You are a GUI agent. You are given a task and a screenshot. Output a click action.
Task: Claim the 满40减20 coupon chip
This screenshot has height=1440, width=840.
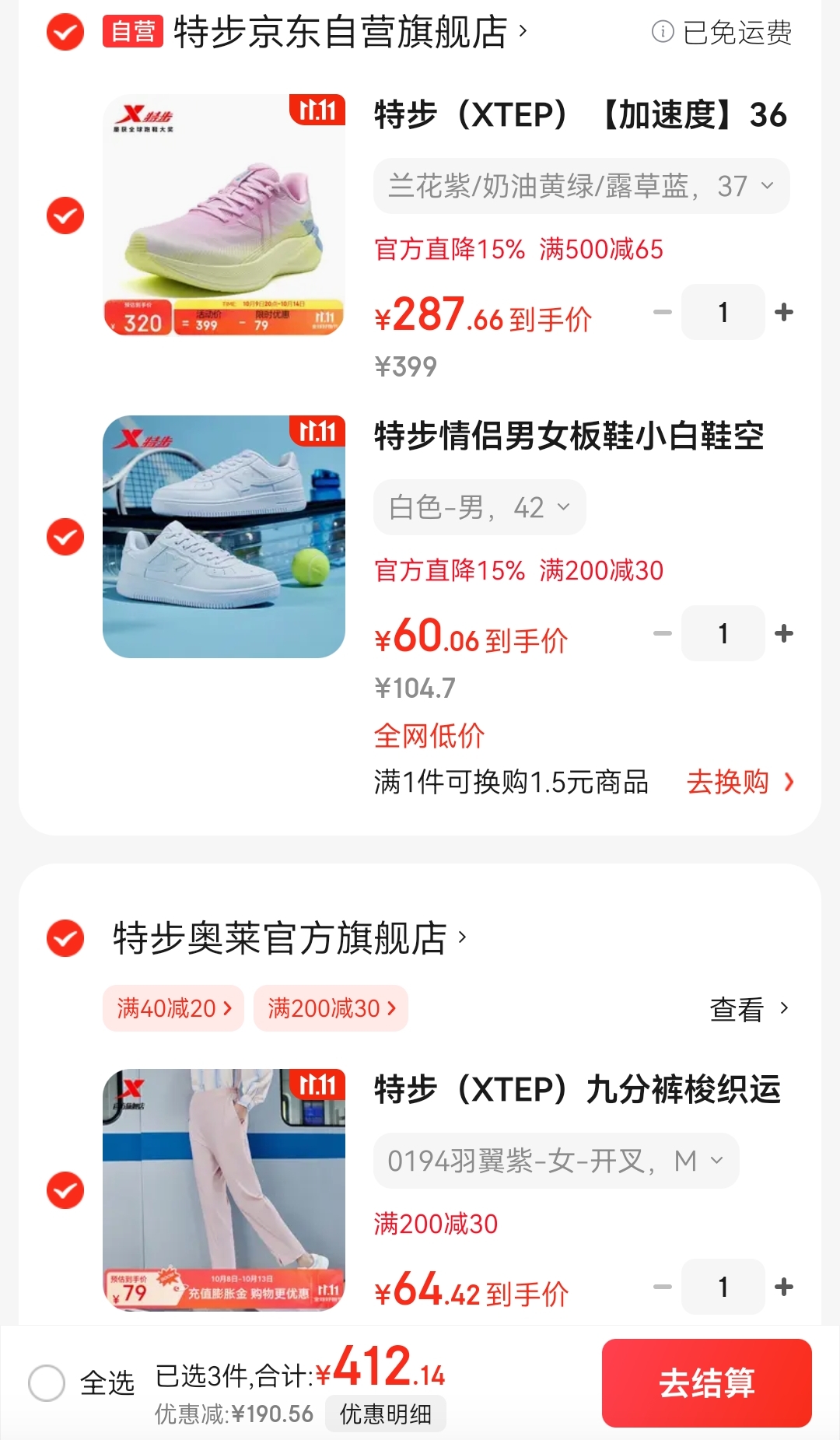coord(173,1008)
